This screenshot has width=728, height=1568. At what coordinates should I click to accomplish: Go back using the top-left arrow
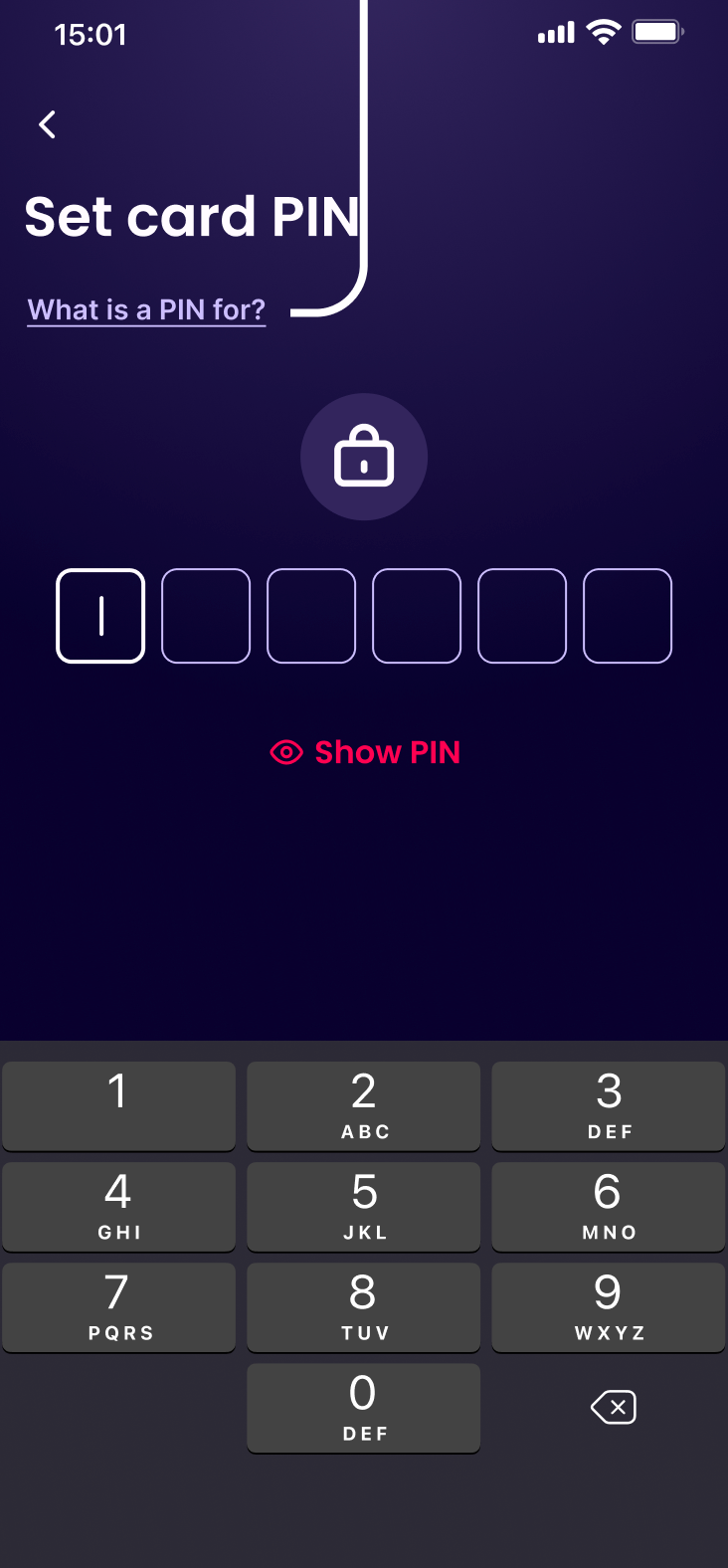coord(47,124)
